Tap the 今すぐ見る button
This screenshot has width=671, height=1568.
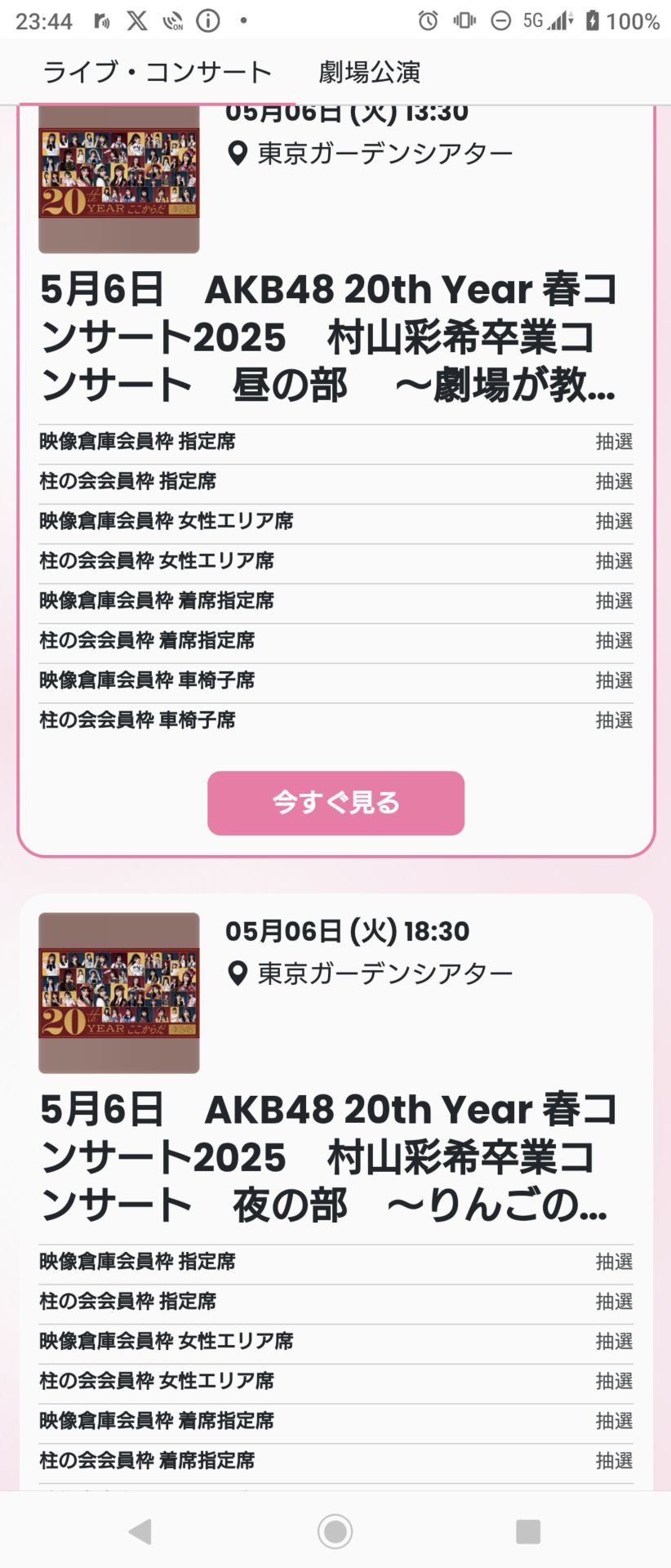335,803
